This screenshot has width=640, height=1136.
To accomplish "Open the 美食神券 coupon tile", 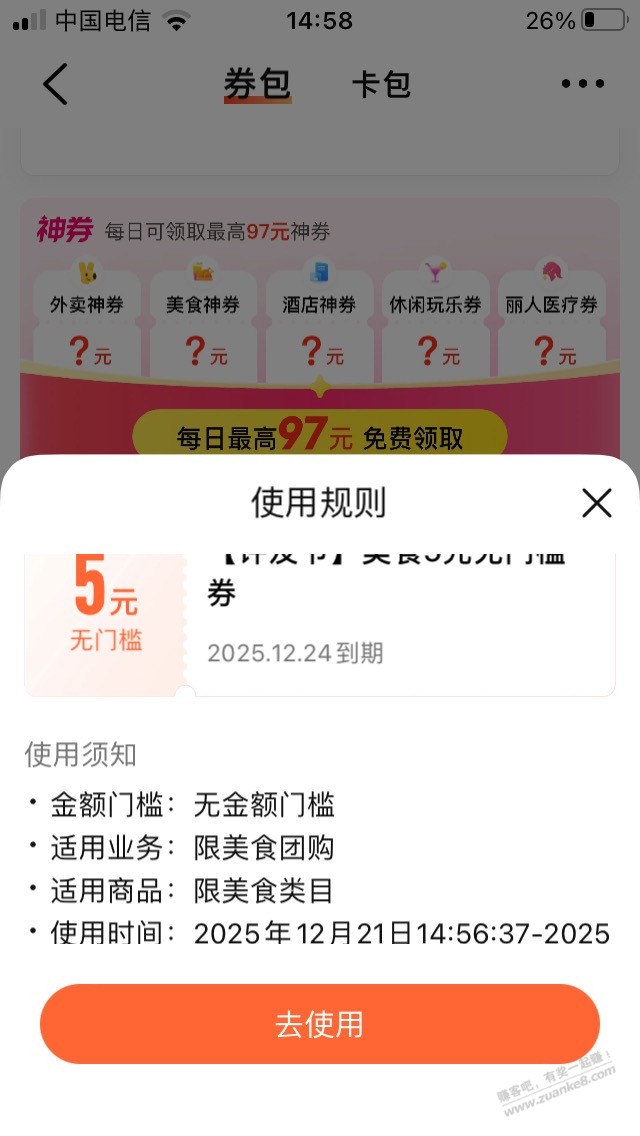I will pyautogui.click(x=203, y=320).
